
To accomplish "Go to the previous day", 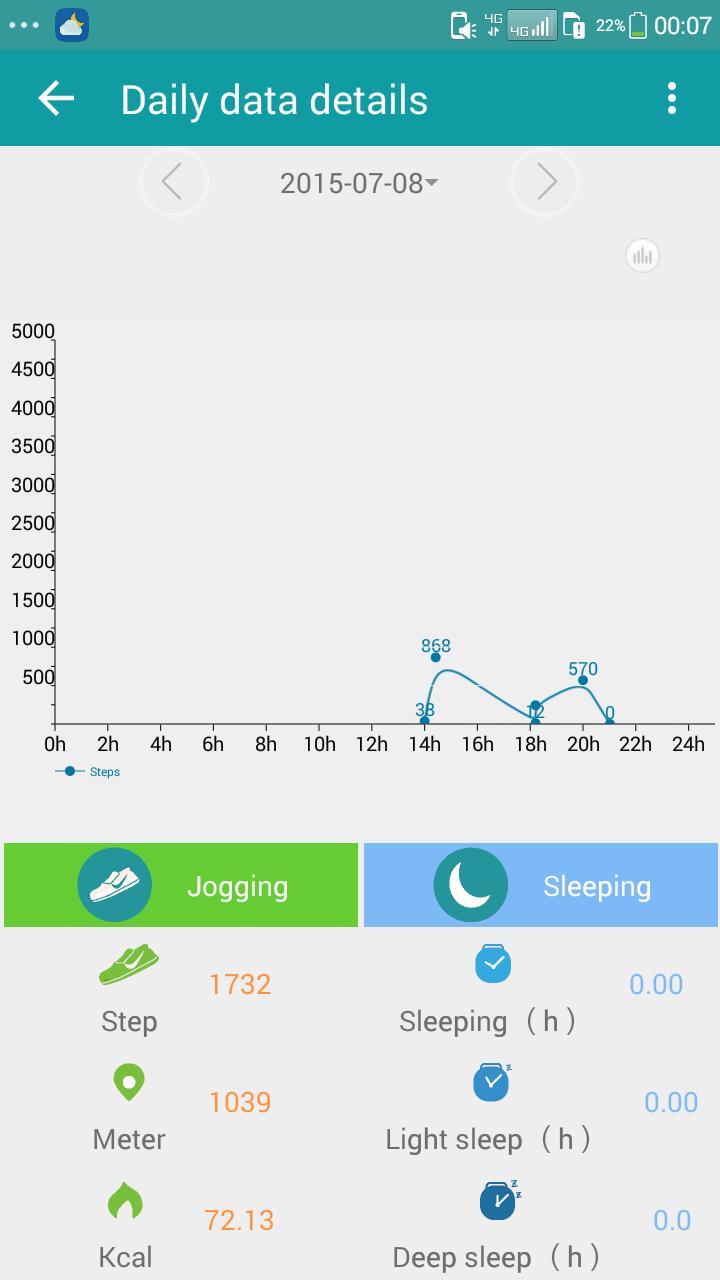I will (x=173, y=182).
